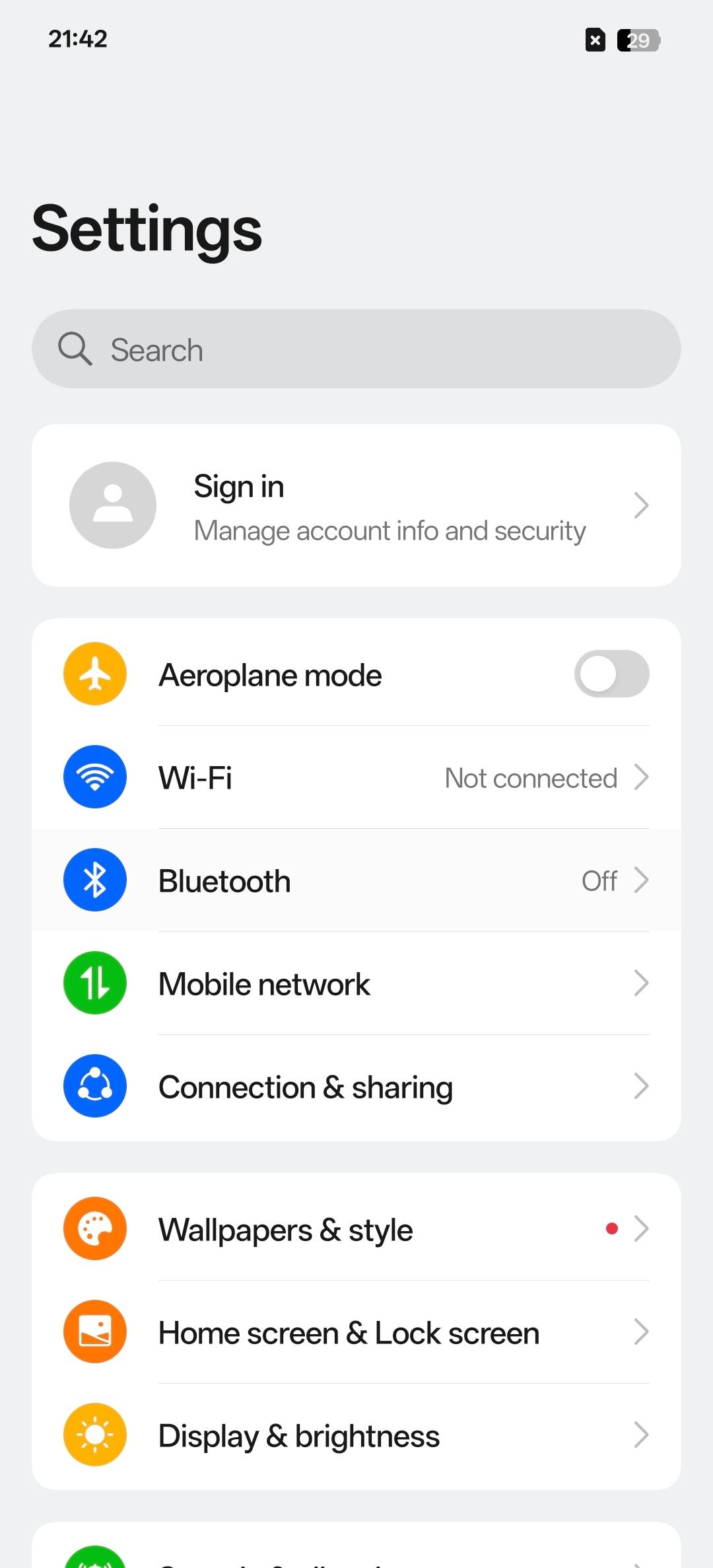Open Home screen & Lock screen settings
This screenshot has width=713, height=1568.
coord(356,1331)
